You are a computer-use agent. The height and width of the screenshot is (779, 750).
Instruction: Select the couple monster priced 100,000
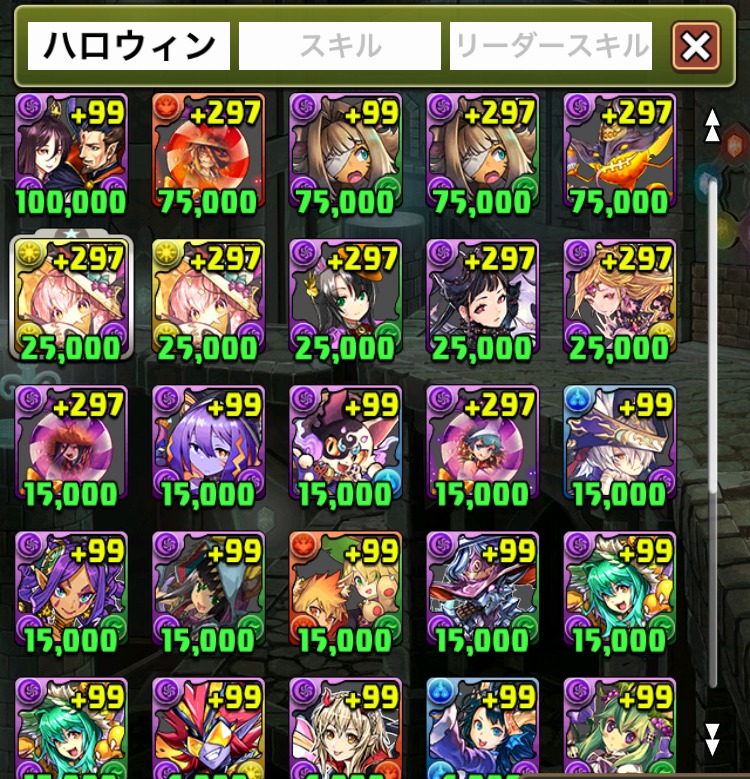pyautogui.click(x=71, y=153)
